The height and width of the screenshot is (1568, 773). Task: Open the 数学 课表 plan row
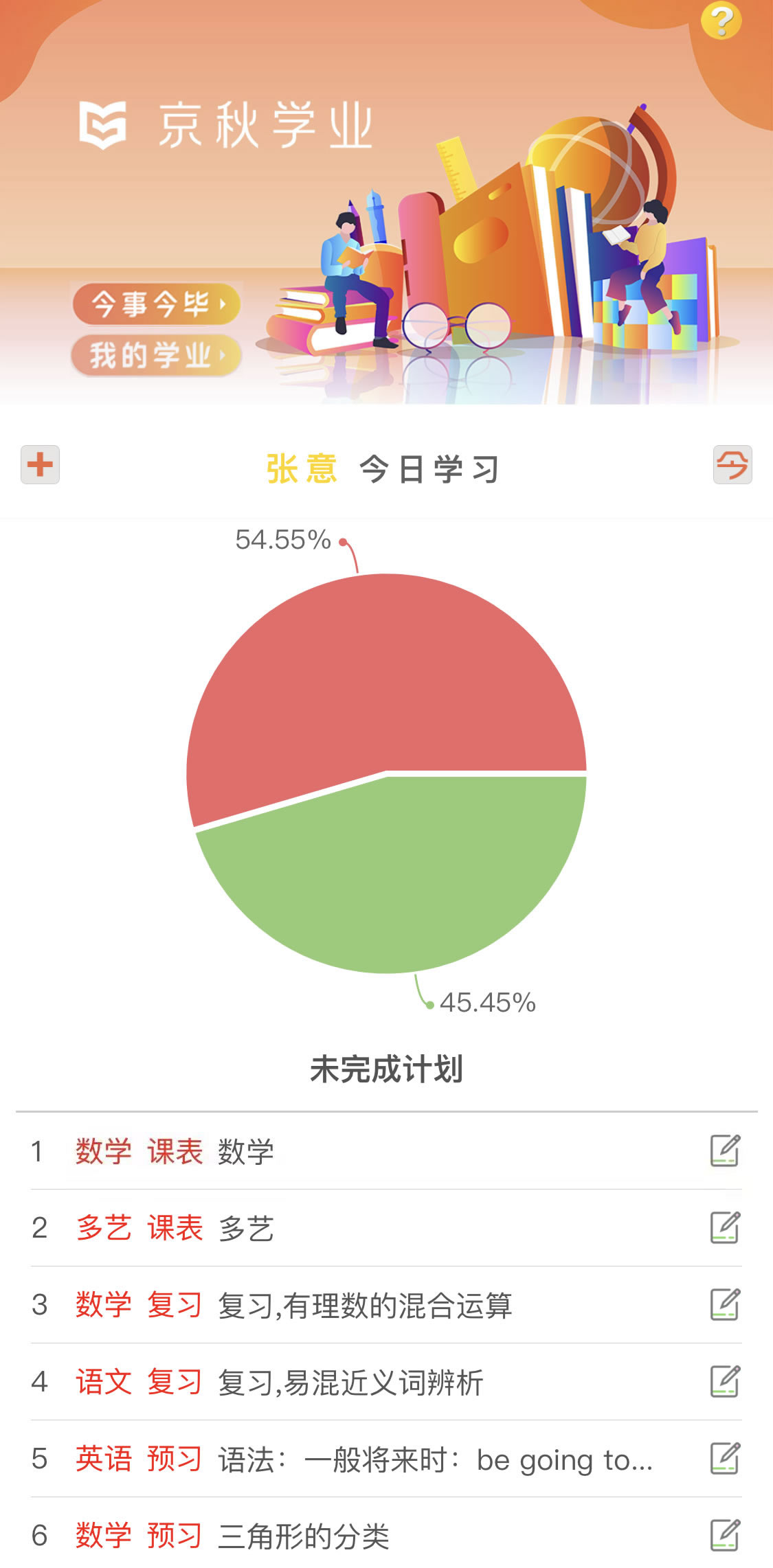click(x=386, y=1151)
